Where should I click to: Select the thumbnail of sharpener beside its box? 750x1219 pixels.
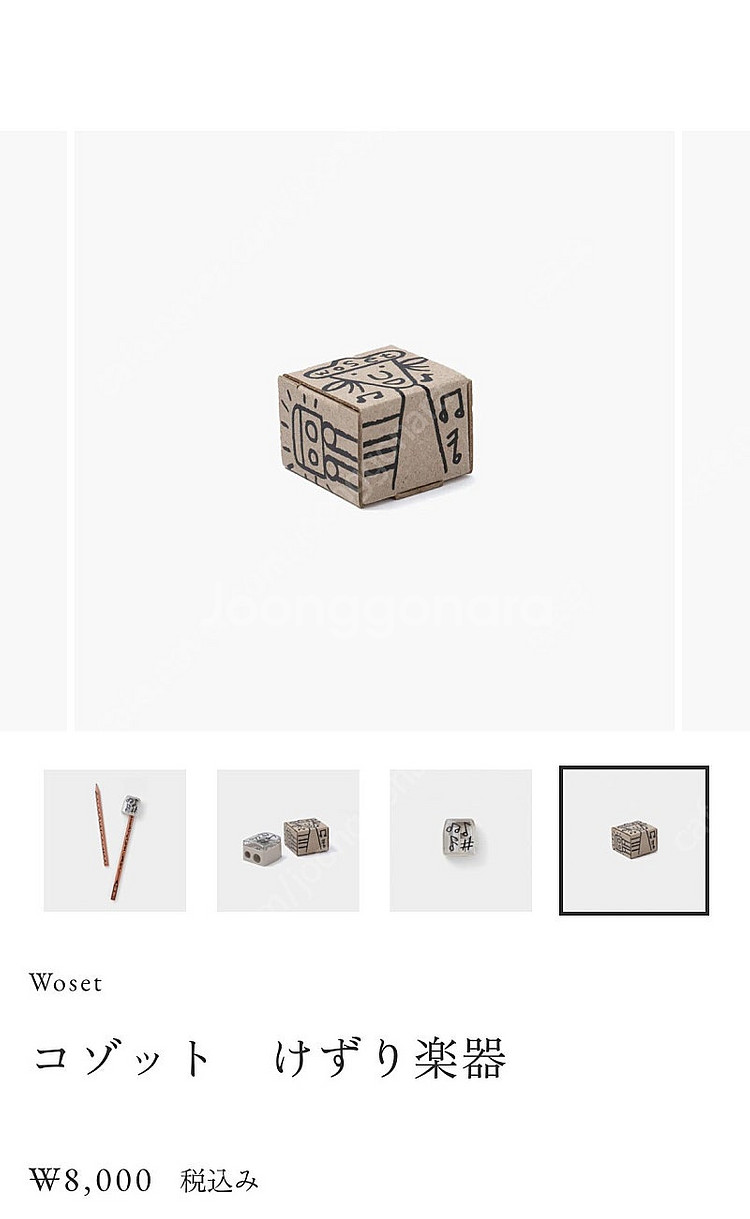(x=288, y=840)
